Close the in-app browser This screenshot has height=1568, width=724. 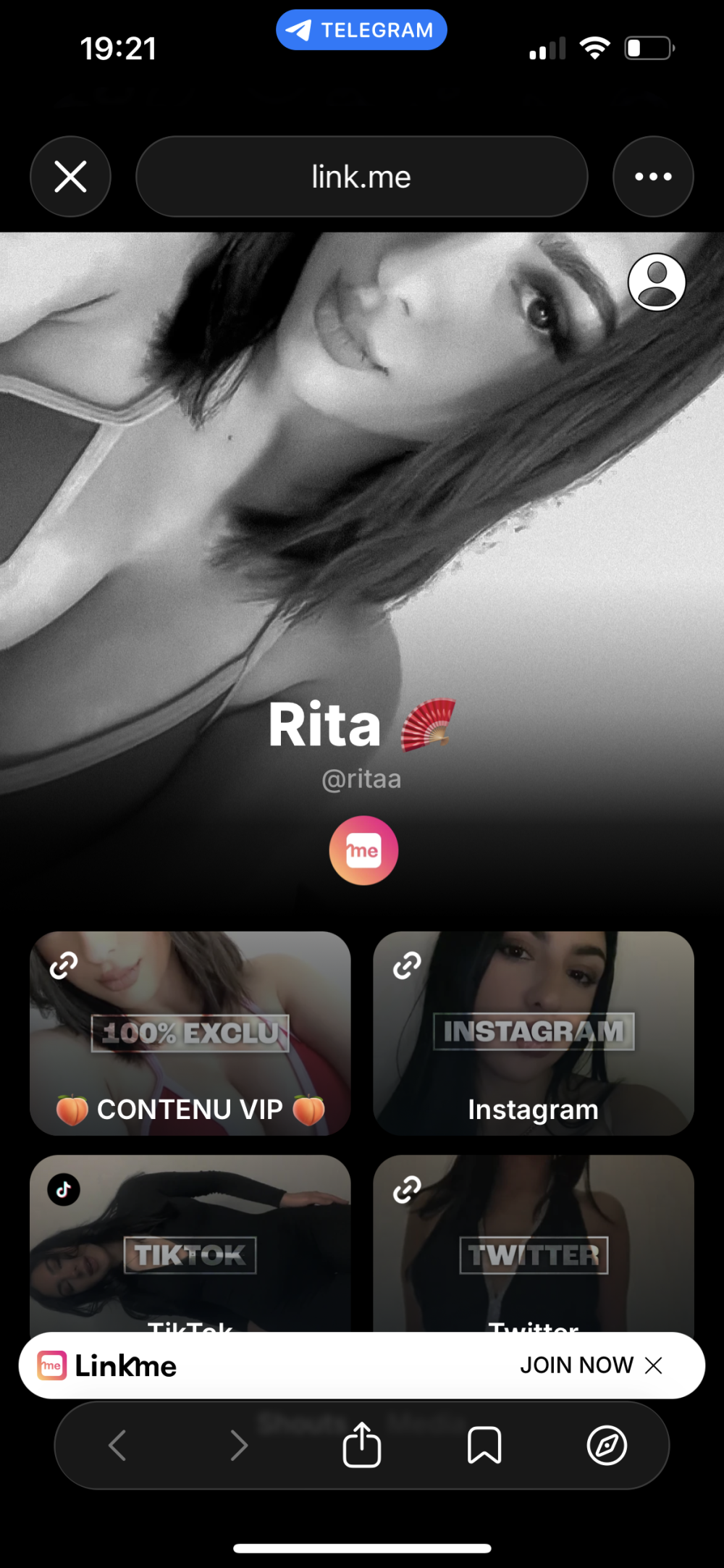click(x=70, y=177)
